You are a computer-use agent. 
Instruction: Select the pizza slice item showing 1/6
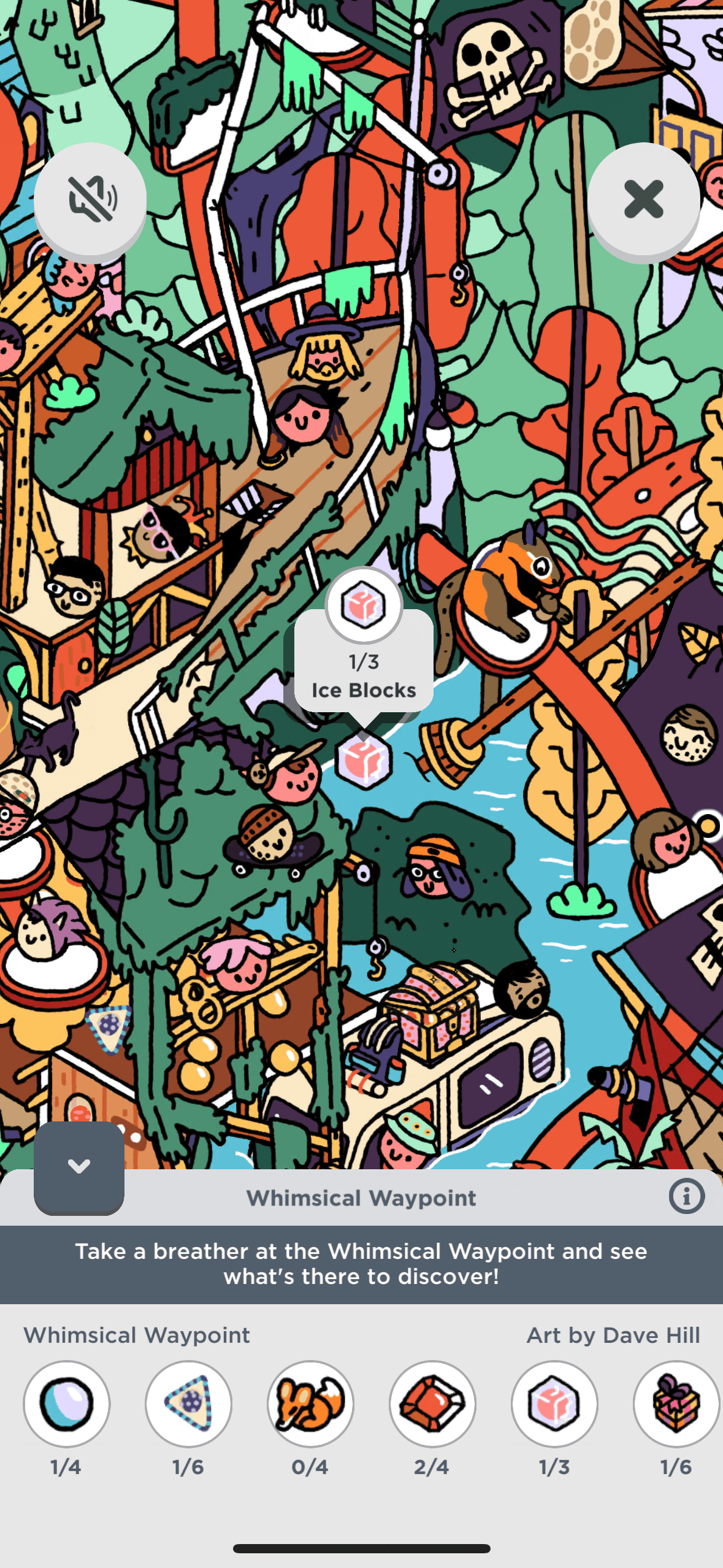point(188,1404)
